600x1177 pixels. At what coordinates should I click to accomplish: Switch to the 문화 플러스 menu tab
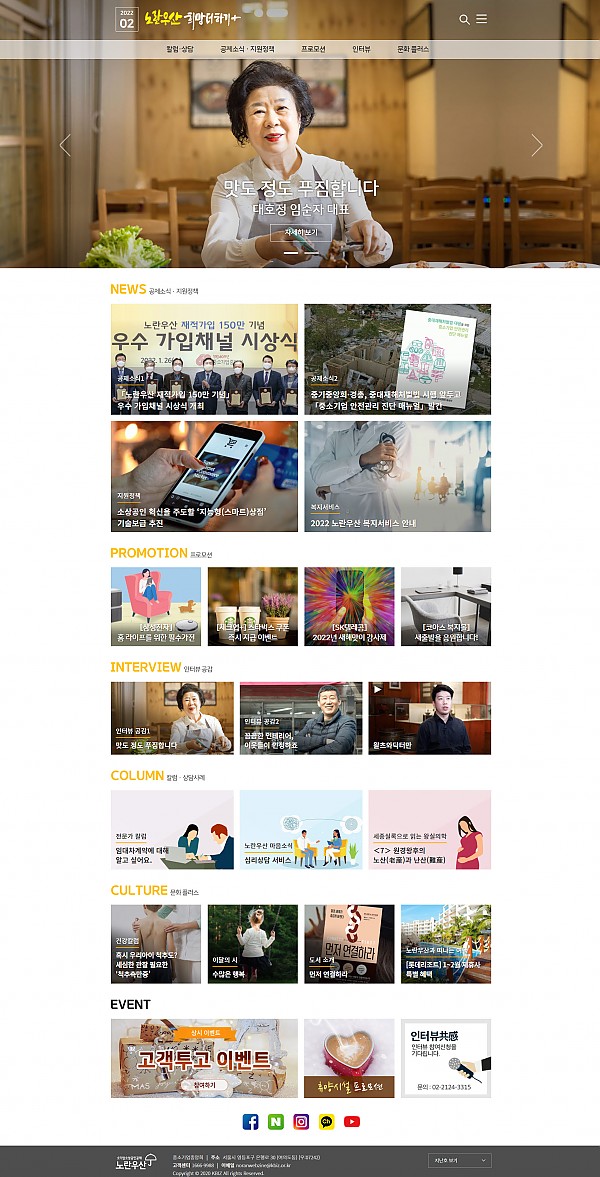point(413,48)
